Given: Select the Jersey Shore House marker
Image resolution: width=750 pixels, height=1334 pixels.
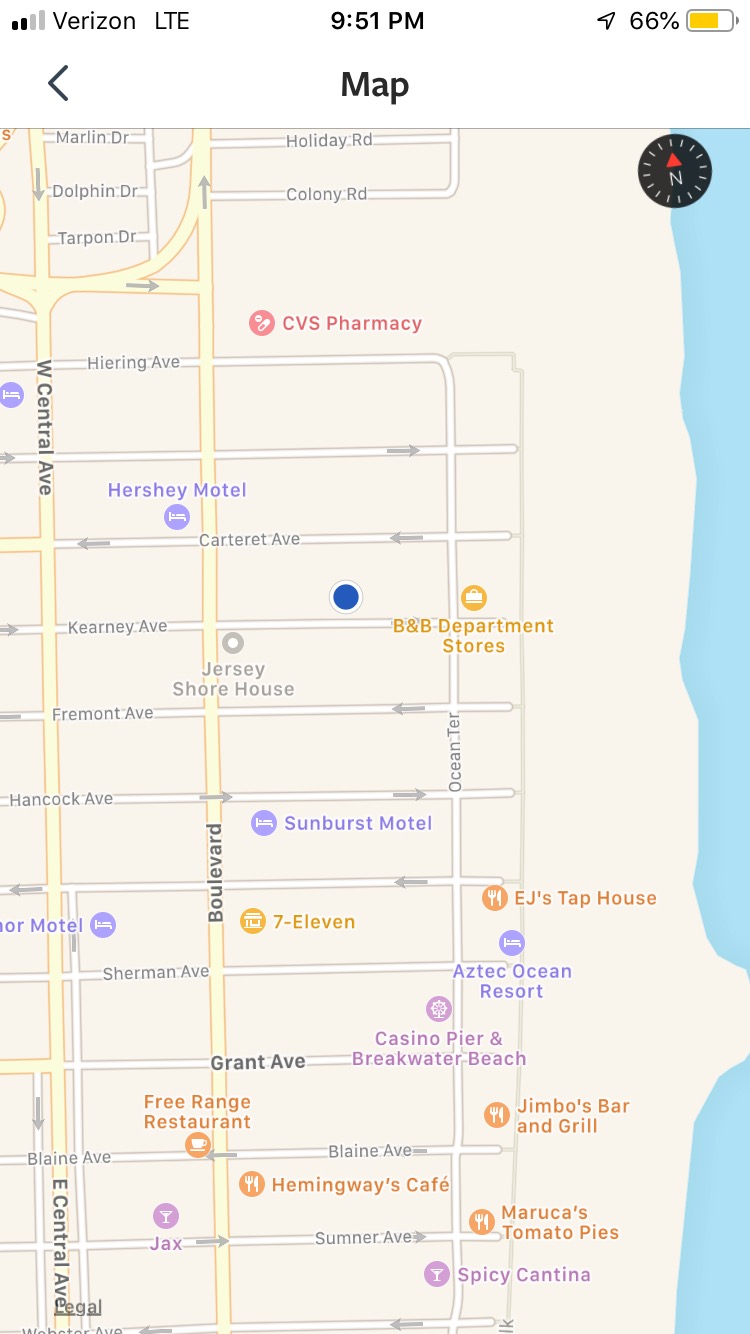Looking at the screenshot, I should tap(233, 642).
